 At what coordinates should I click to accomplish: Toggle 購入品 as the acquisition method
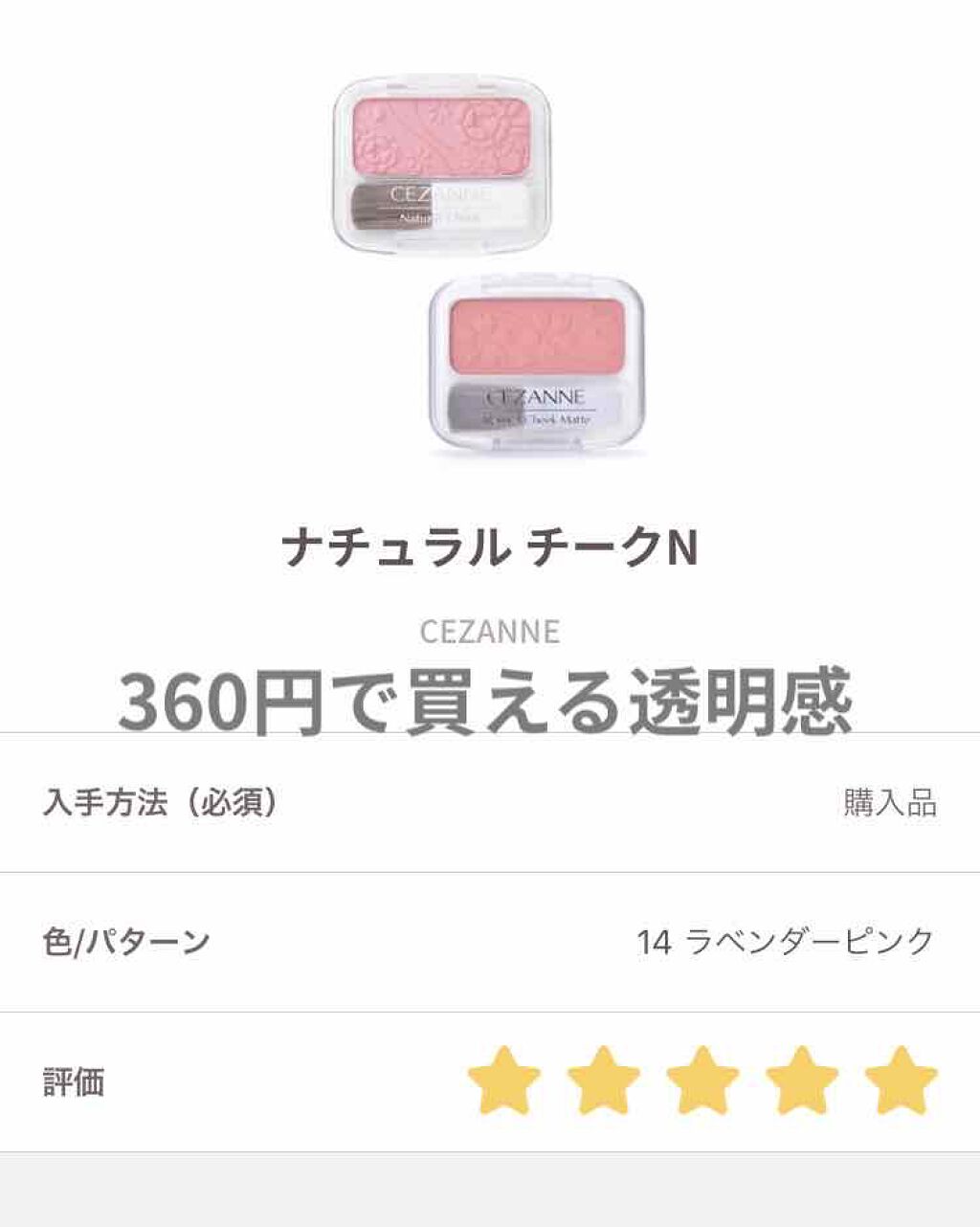click(890, 802)
